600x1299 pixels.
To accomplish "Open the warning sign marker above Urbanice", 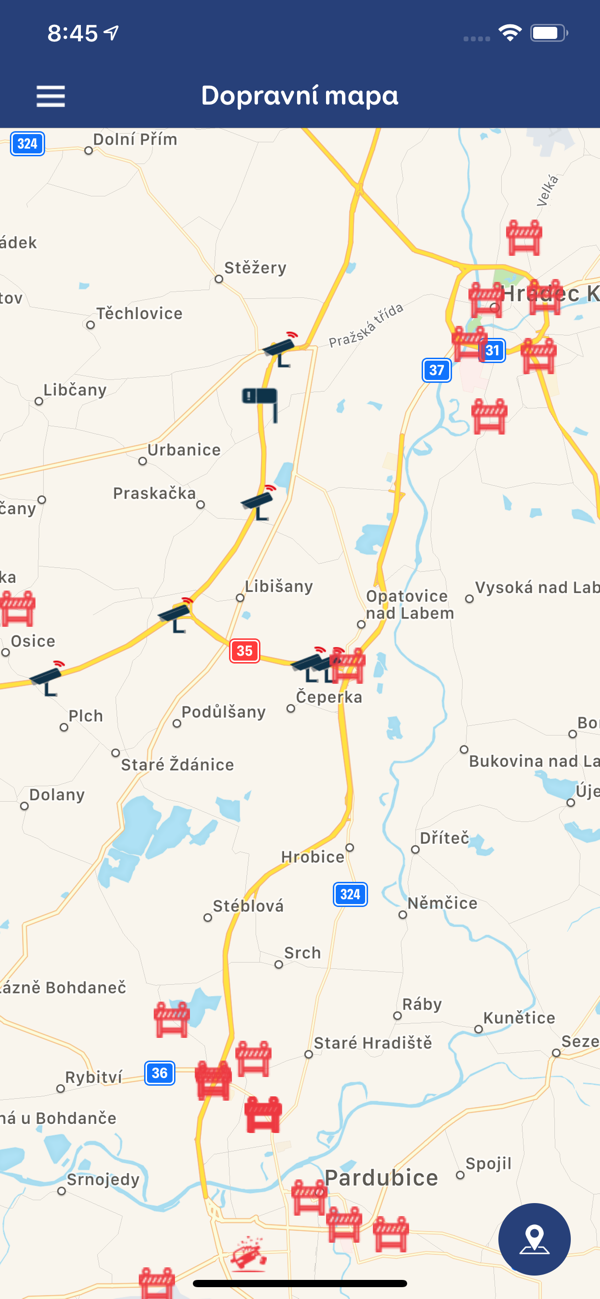I will (x=260, y=402).
